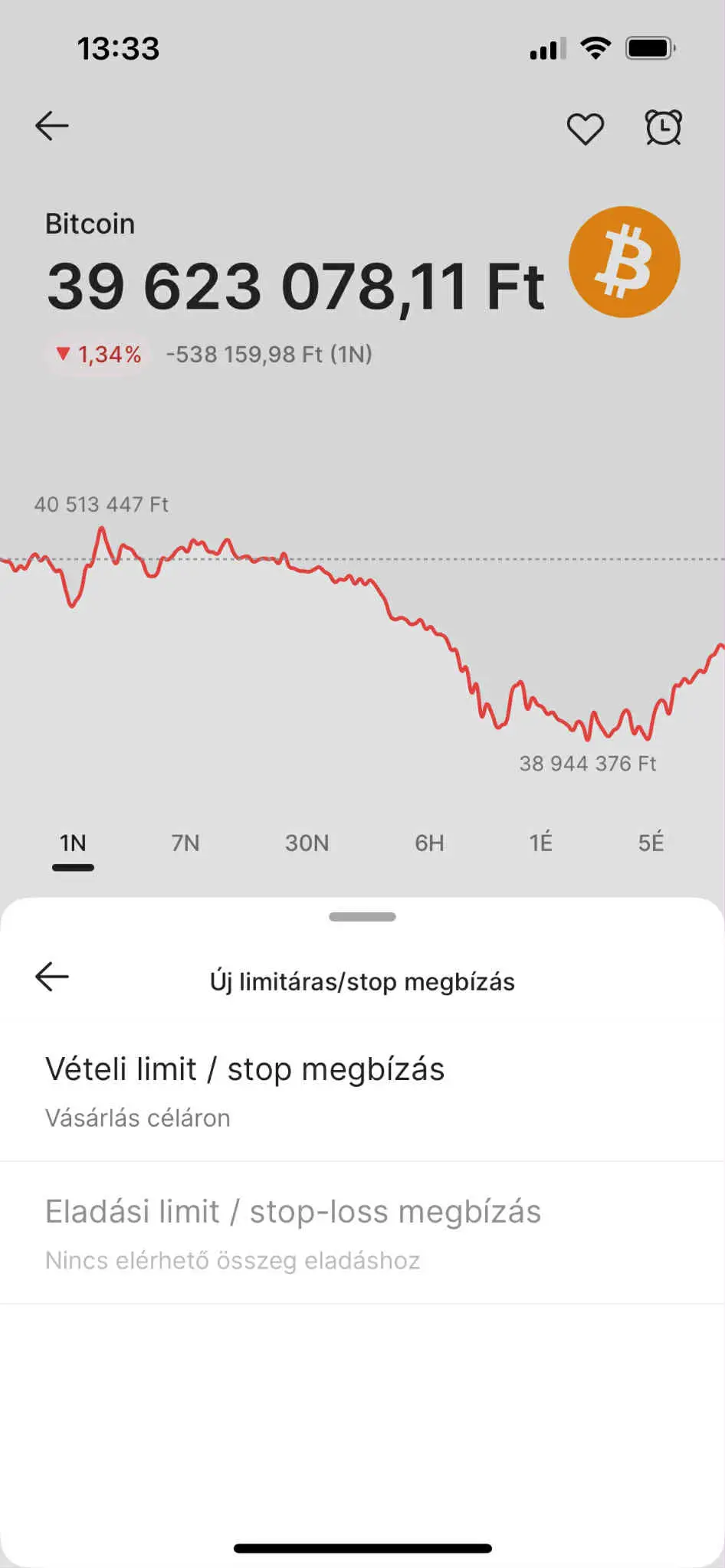Tap the Új limitáras/stop megbízás title
Image resolution: width=725 pixels, height=1568 pixels.
pyautogui.click(x=362, y=981)
